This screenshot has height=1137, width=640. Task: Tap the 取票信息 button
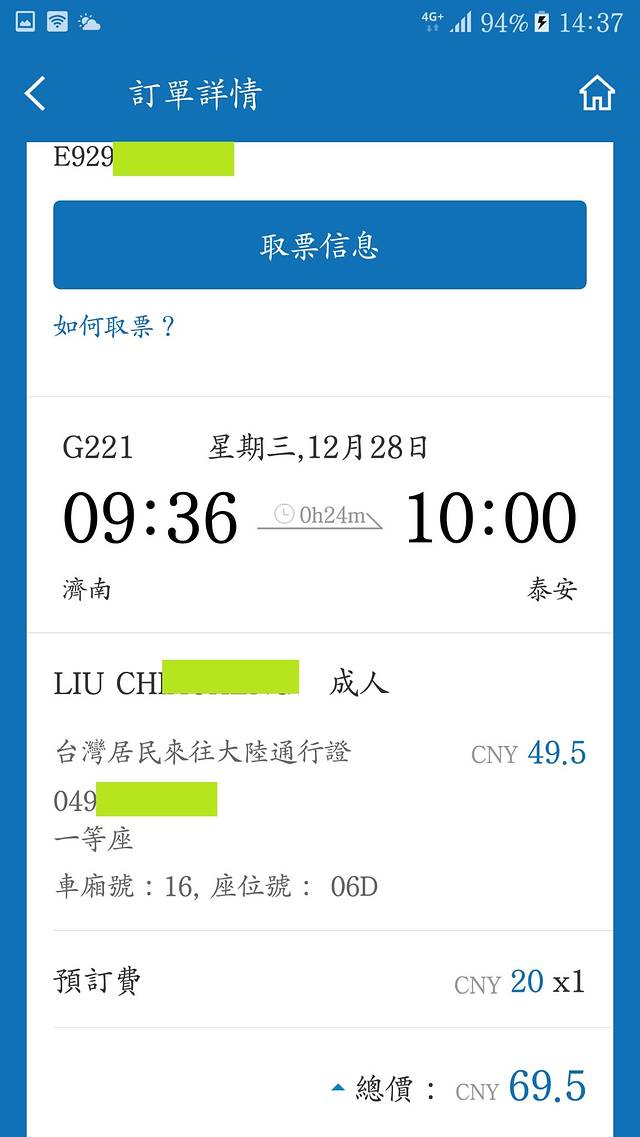[x=320, y=245]
